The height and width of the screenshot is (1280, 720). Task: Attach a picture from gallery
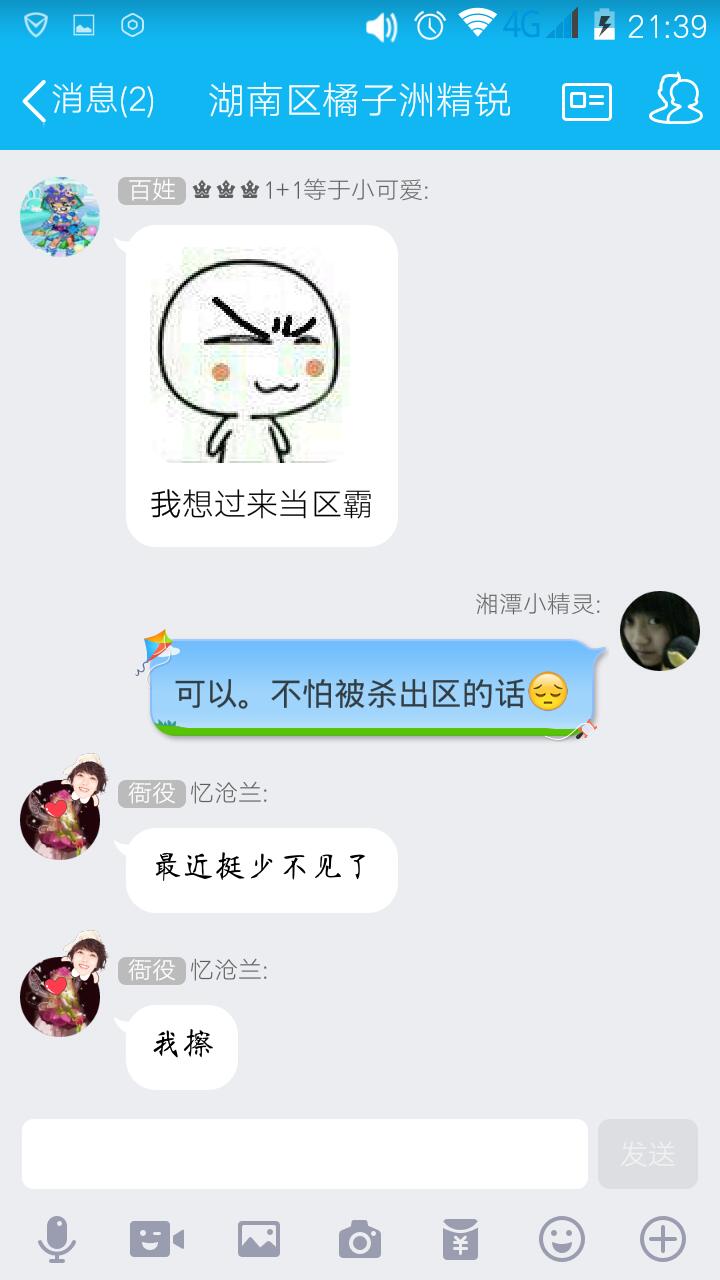pyautogui.click(x=259, y=1240)
